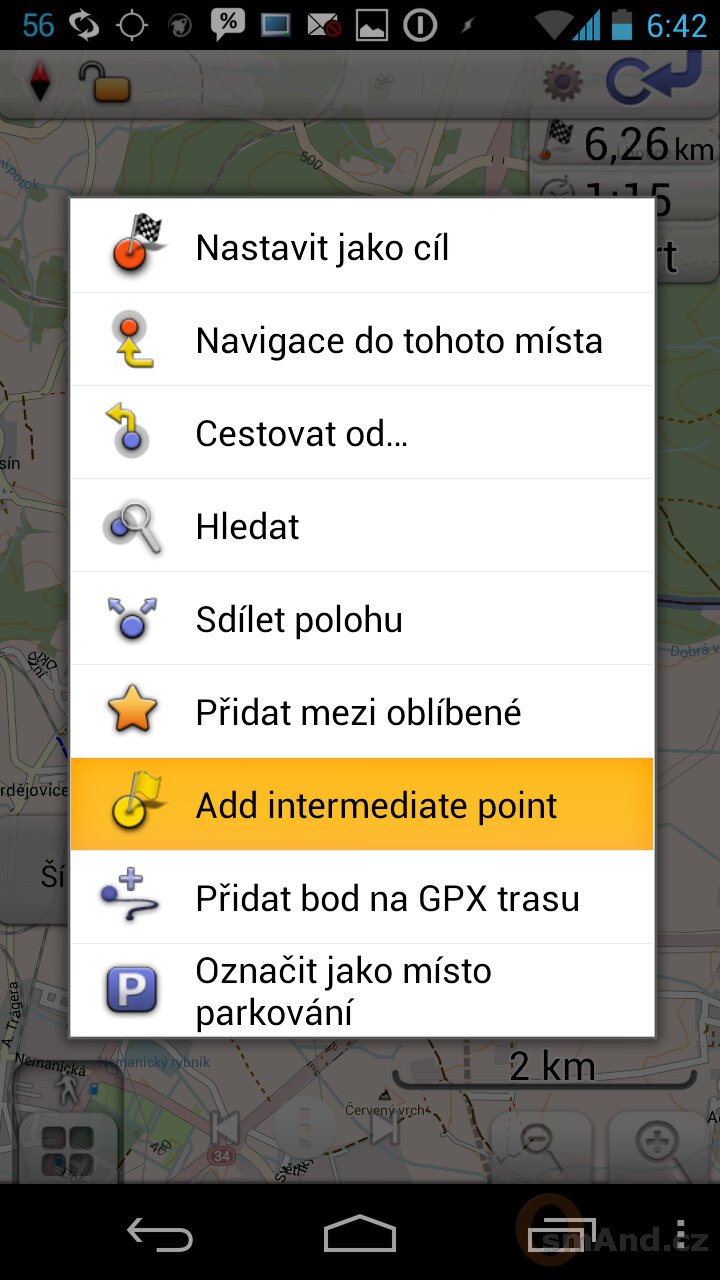720x1280 pixels.
Task: Open Hledat search option
Action: [362, 525]
